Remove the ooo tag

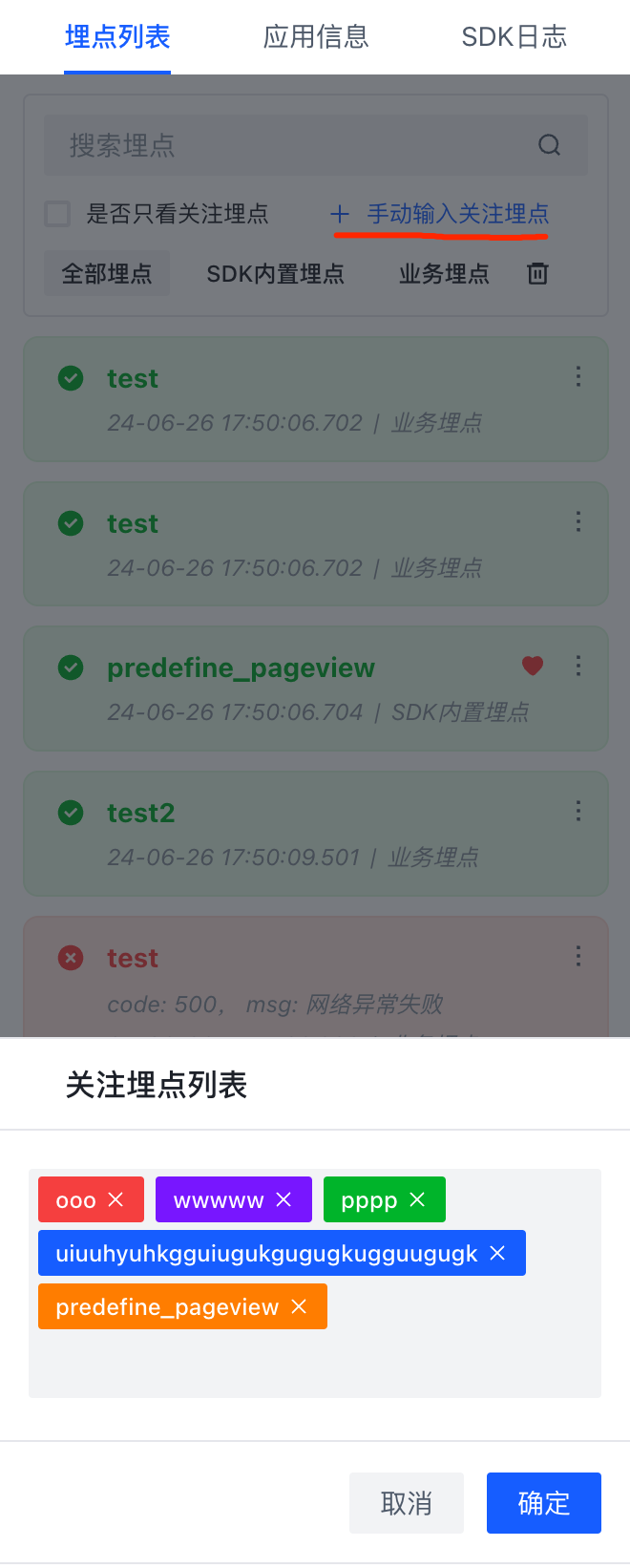point(115,1199)
